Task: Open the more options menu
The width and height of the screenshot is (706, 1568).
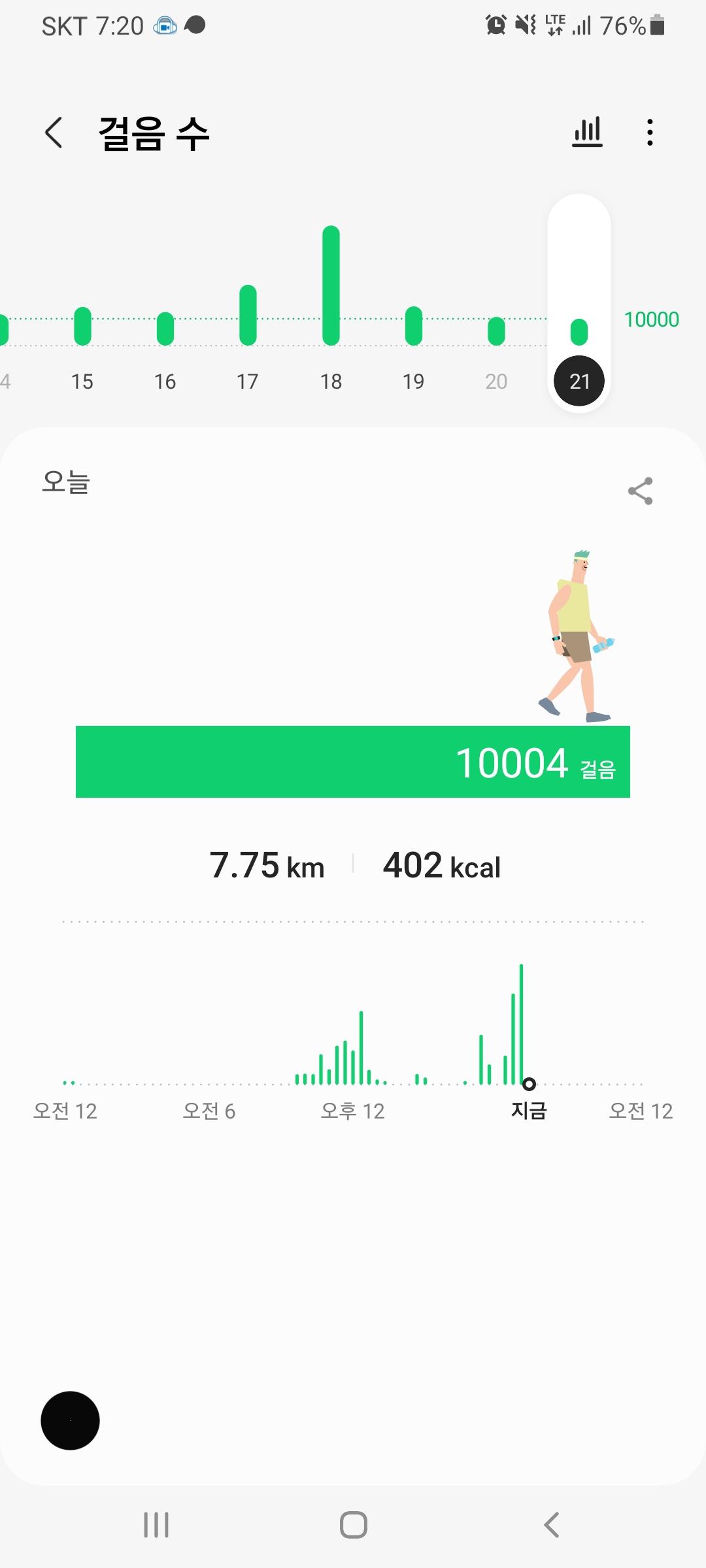Action: pos(649,133)
